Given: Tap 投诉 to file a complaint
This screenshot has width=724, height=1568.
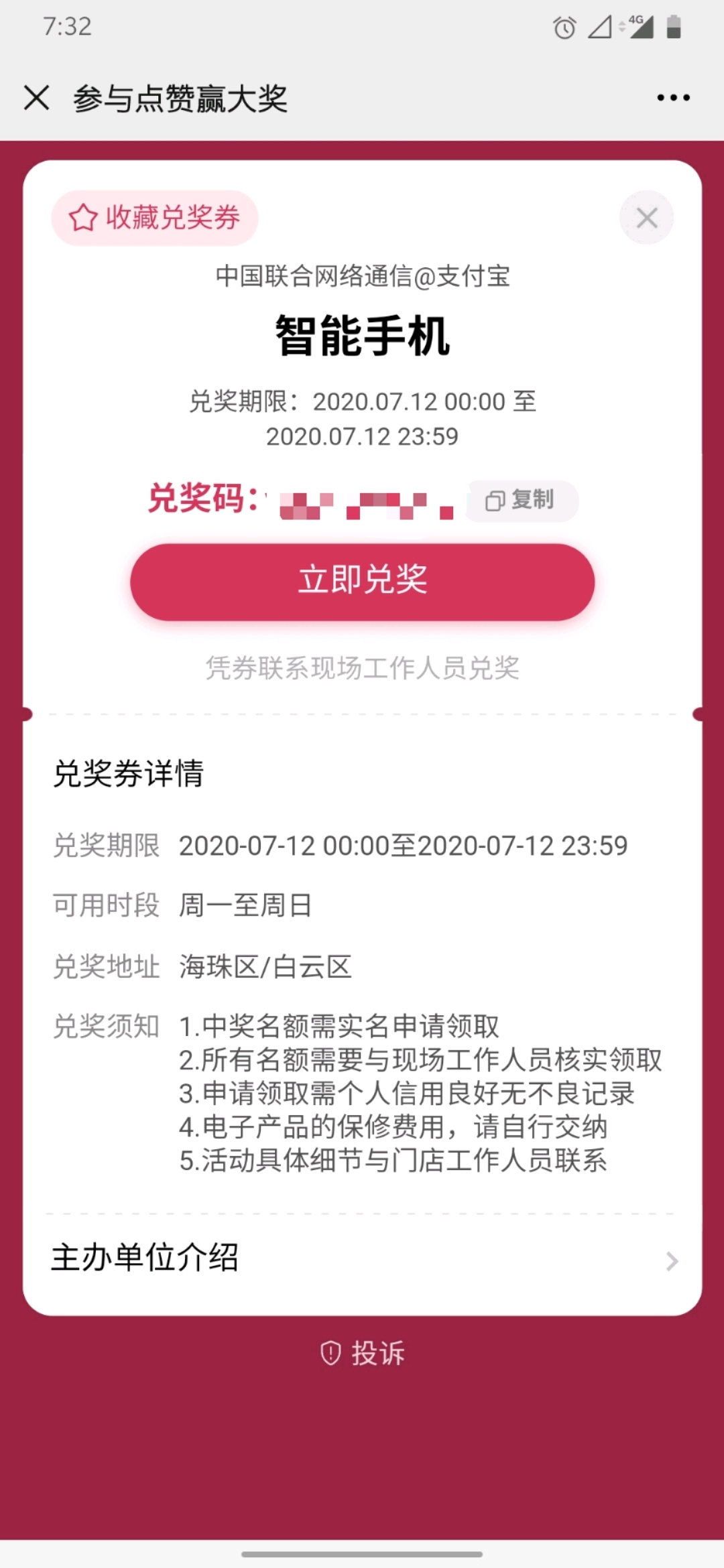Looking at the screenshot, I should [363, 1353].
